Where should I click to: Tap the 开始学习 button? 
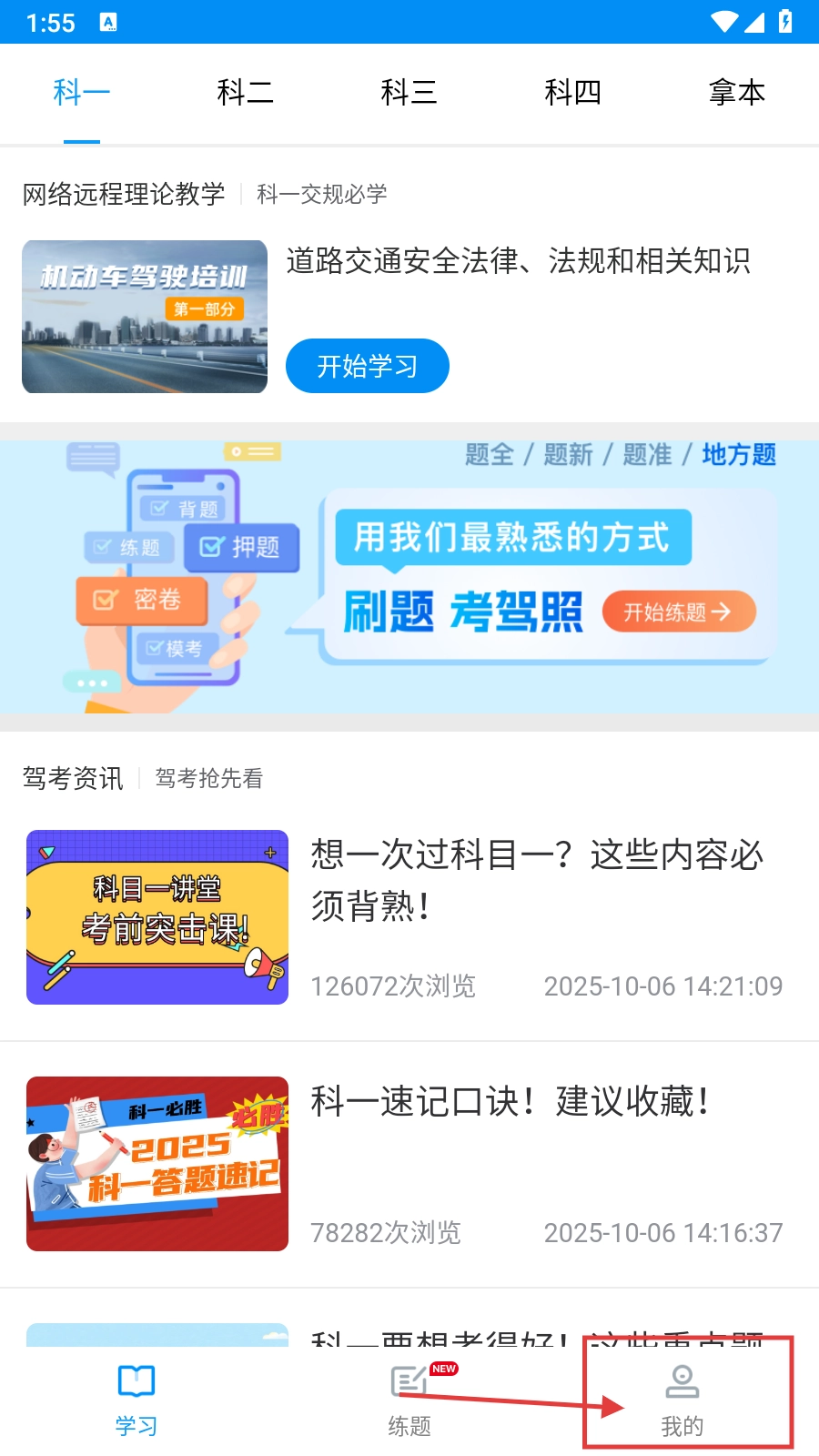point(367,366)
